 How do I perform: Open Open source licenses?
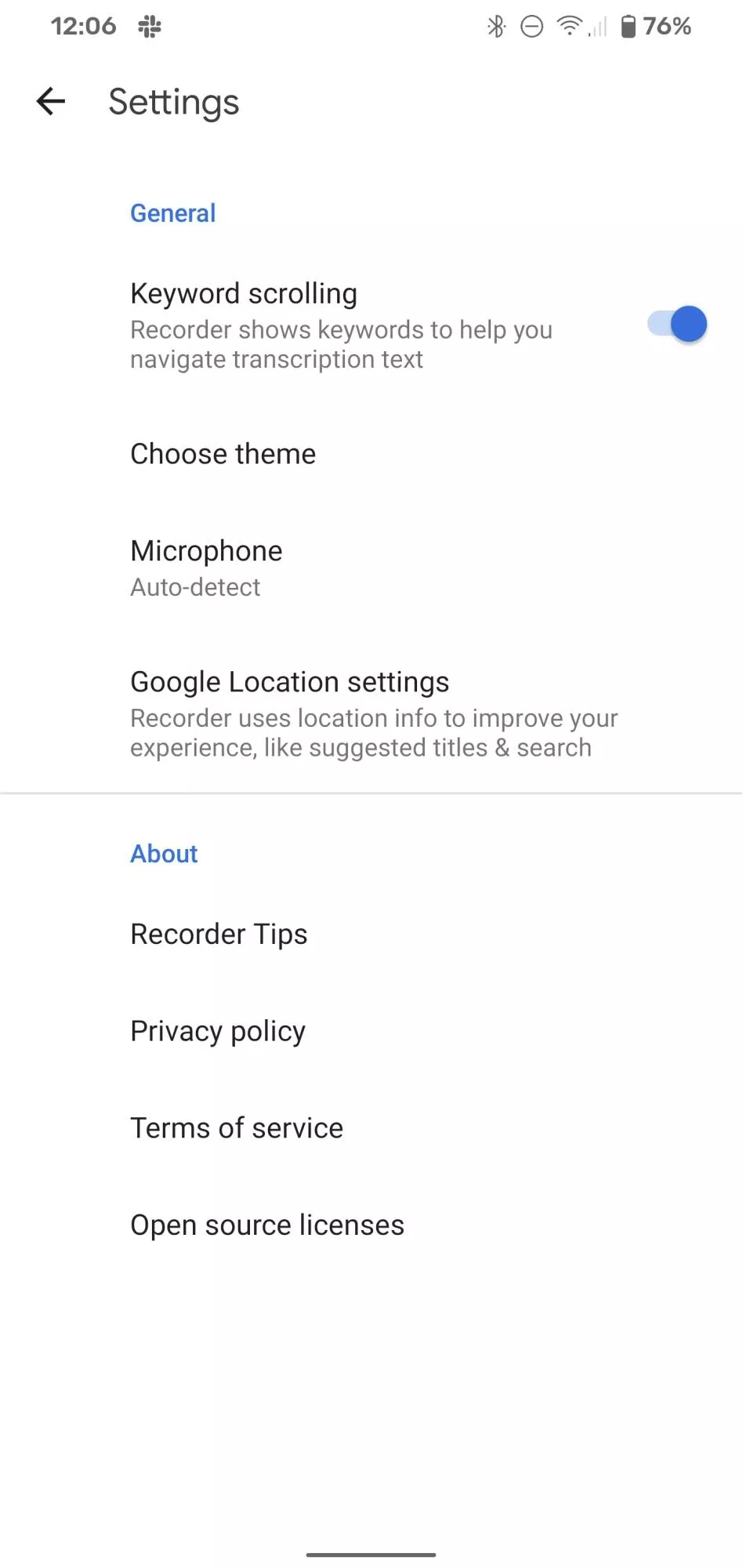click(371, 1225)
